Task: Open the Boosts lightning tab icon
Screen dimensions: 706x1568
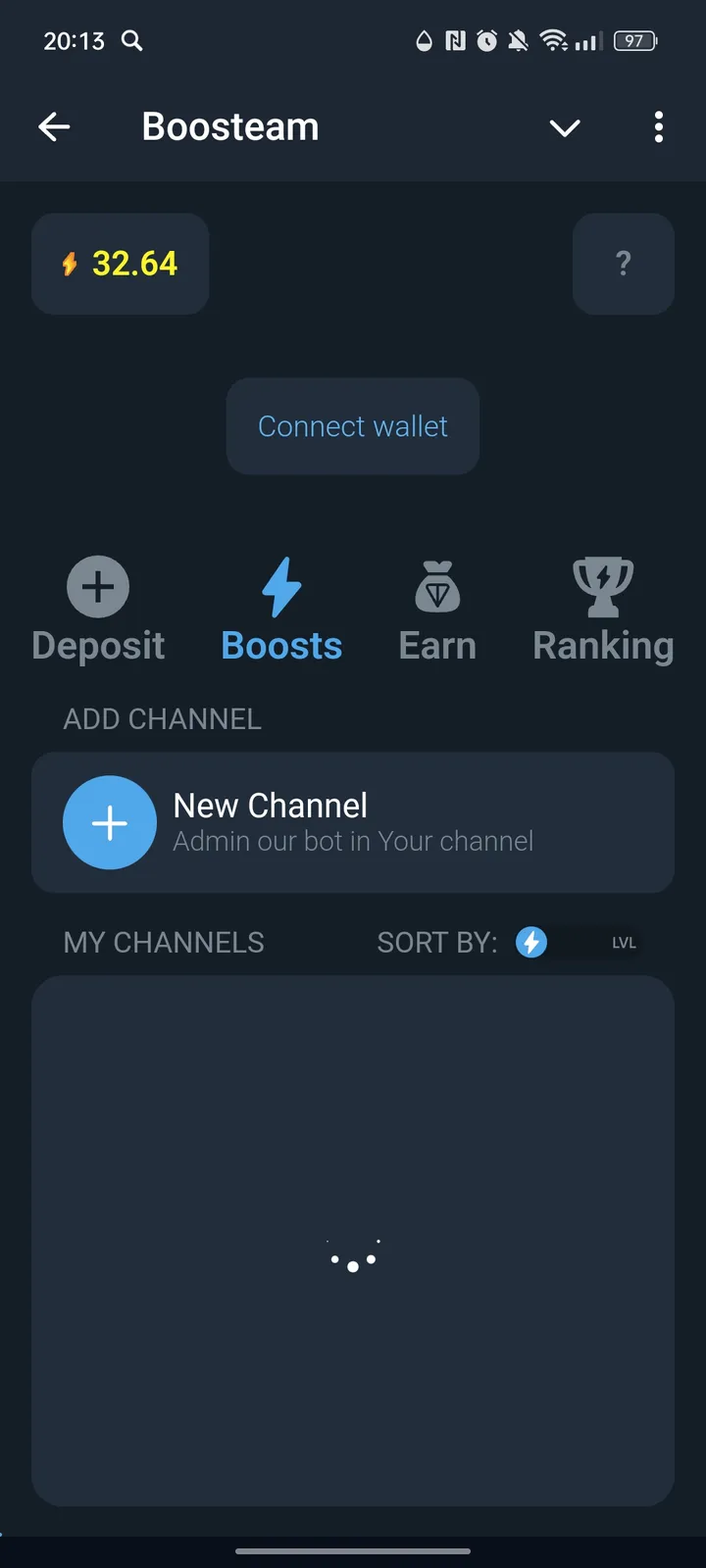Action: pyautogui.click(x=281, y=588)
